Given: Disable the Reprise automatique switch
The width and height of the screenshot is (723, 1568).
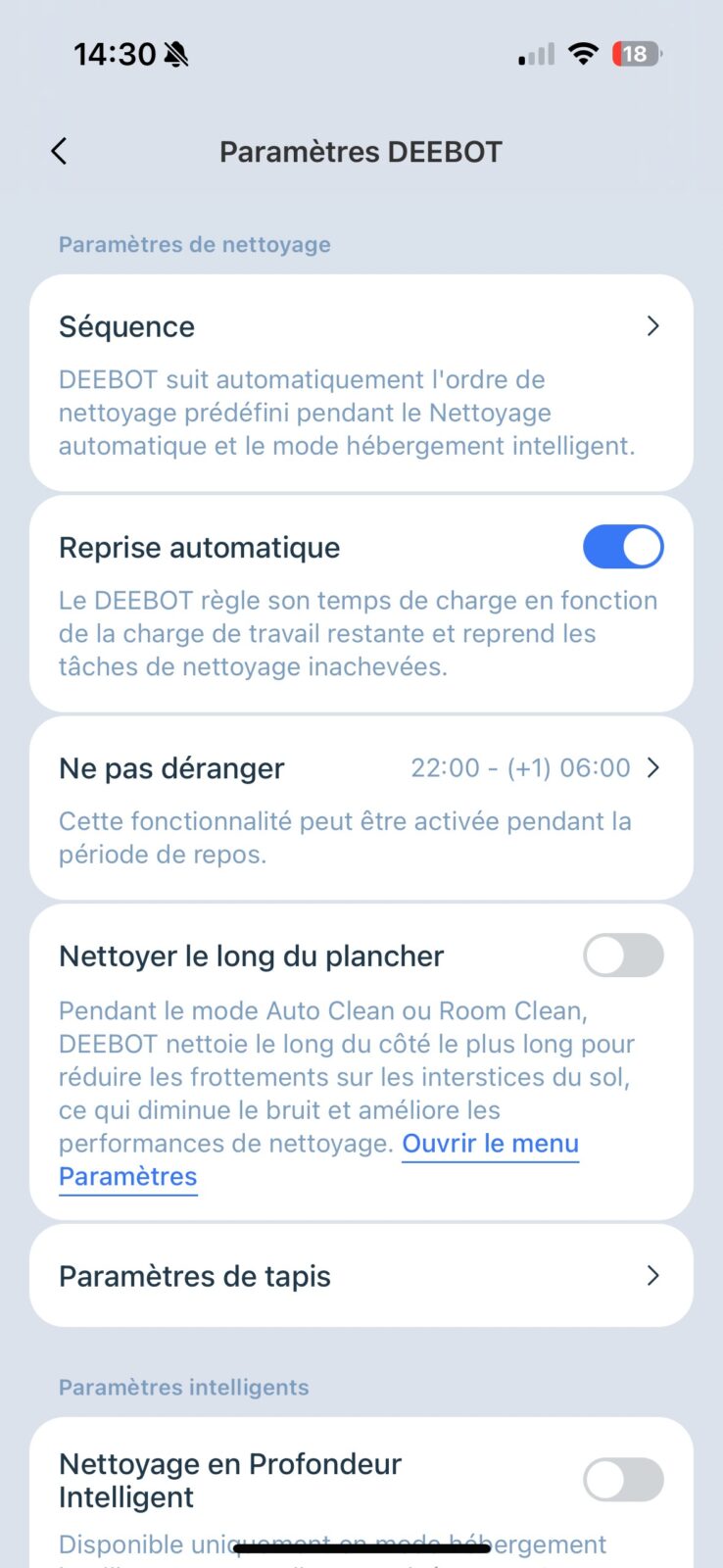Looking at the screenshot, I should tap(623, 547).
